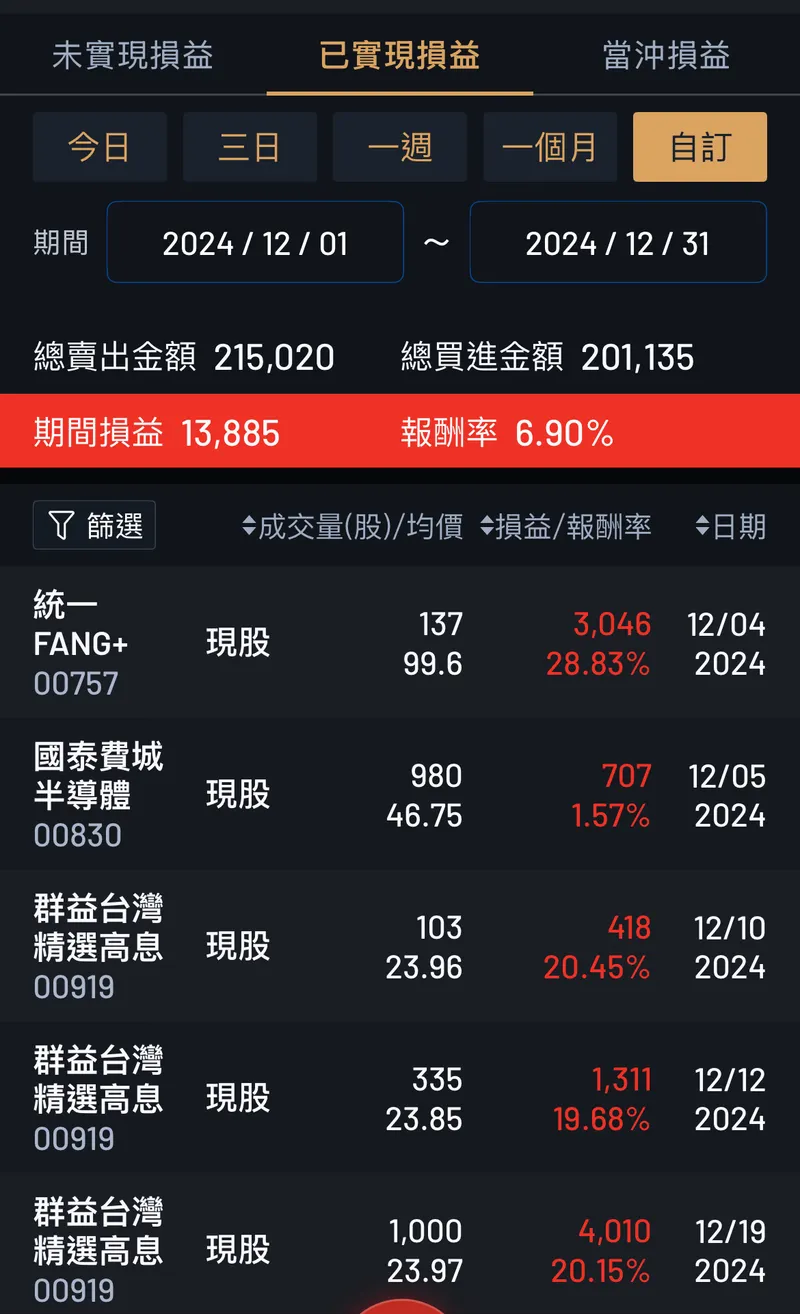Open the 統一FANG+ 00757 record
The width and height of the screenshot is (800, 1314).
[400, 643]
